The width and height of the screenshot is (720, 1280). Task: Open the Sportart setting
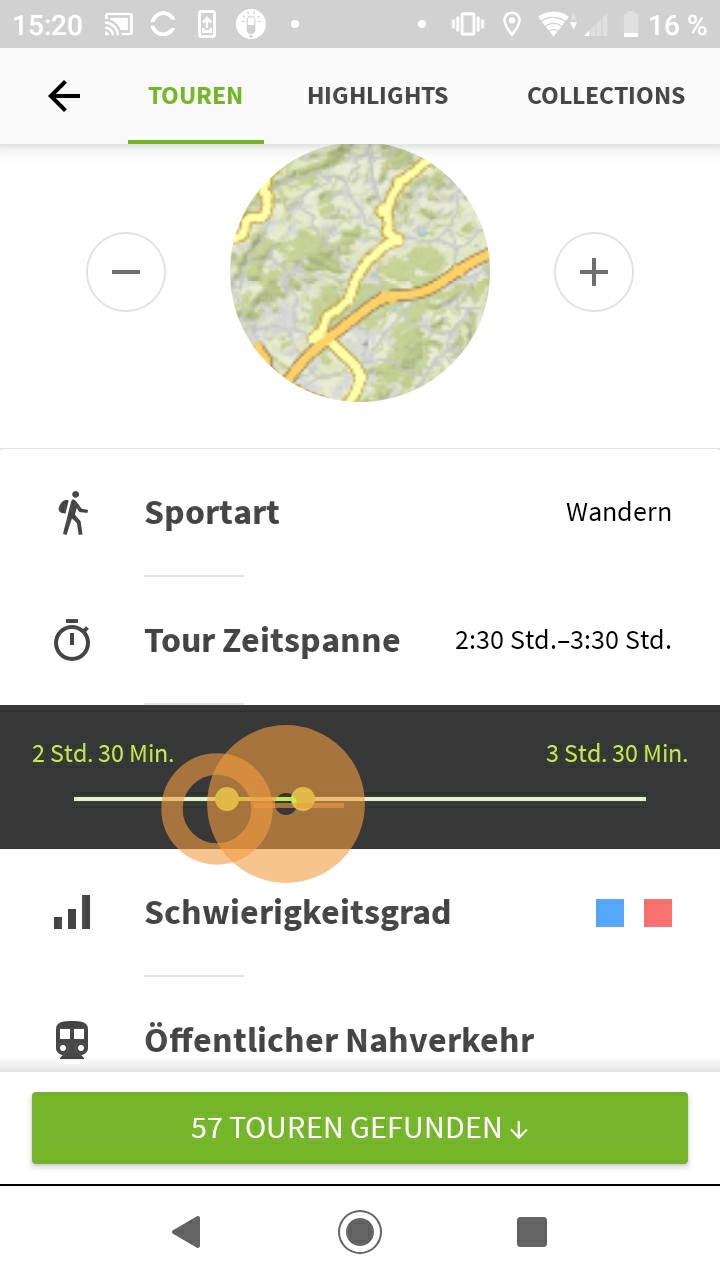pos(360,512)
